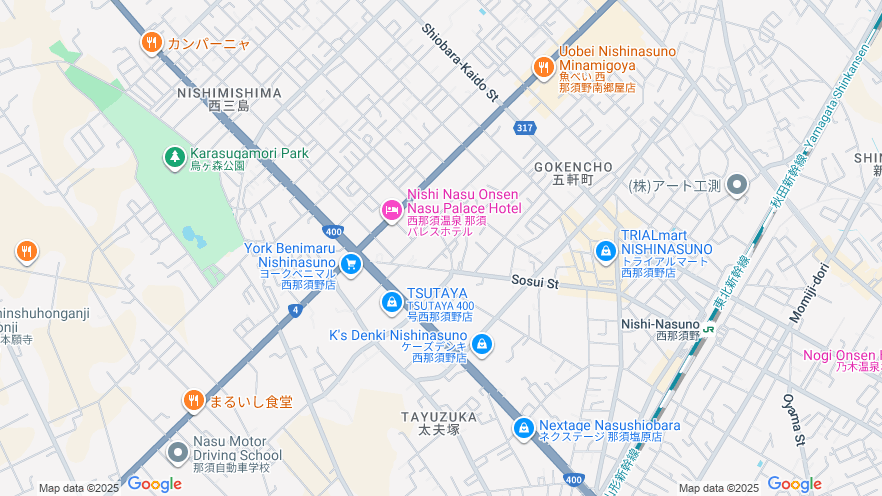Tap the K's Denki Nishinasuno store pin
Screen dimensions: 882x496
click(x=482, y=345)
